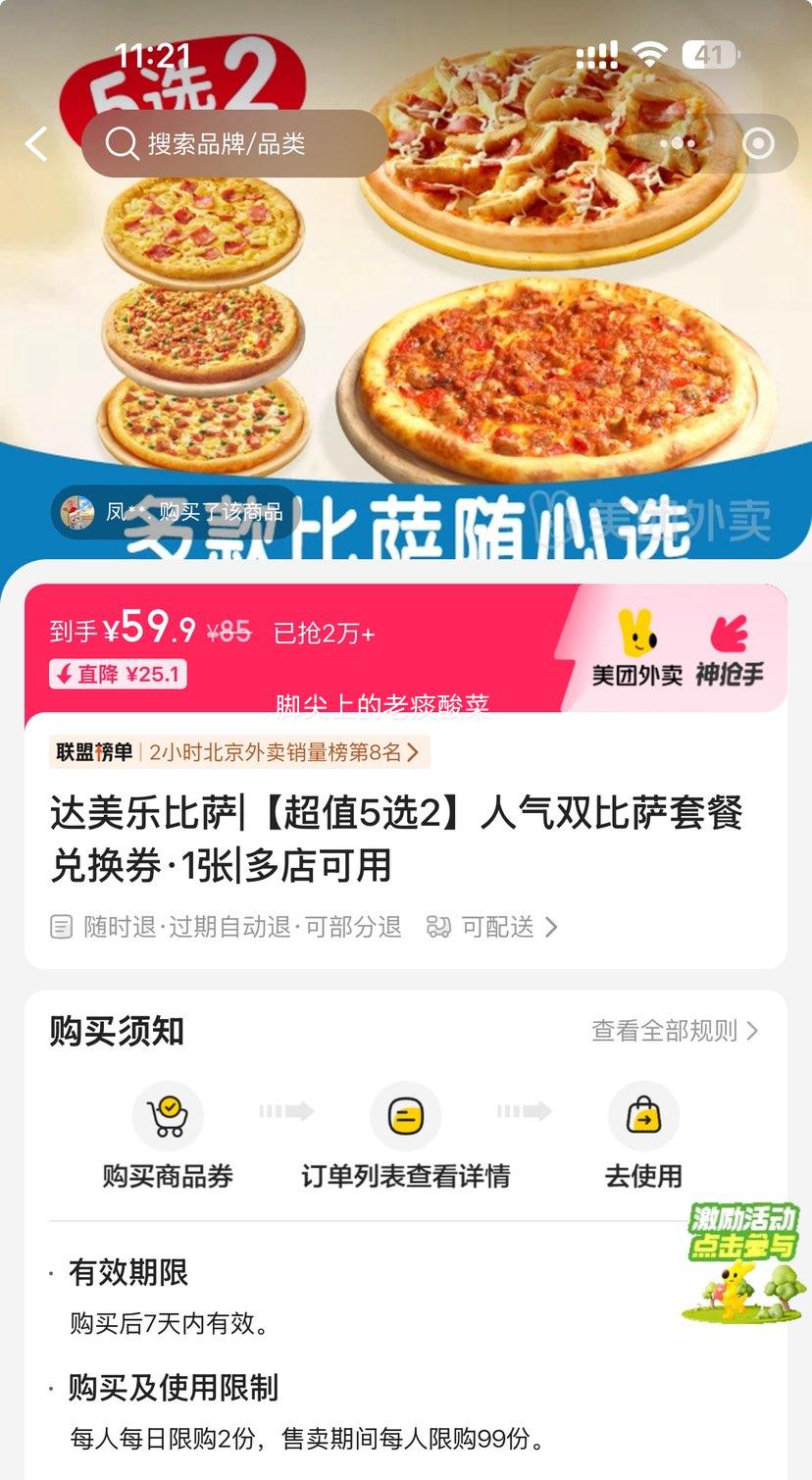Viewport: 812px width, 1480px height.
Task: Open the search magnifier icon
Action: click(121, 143)
